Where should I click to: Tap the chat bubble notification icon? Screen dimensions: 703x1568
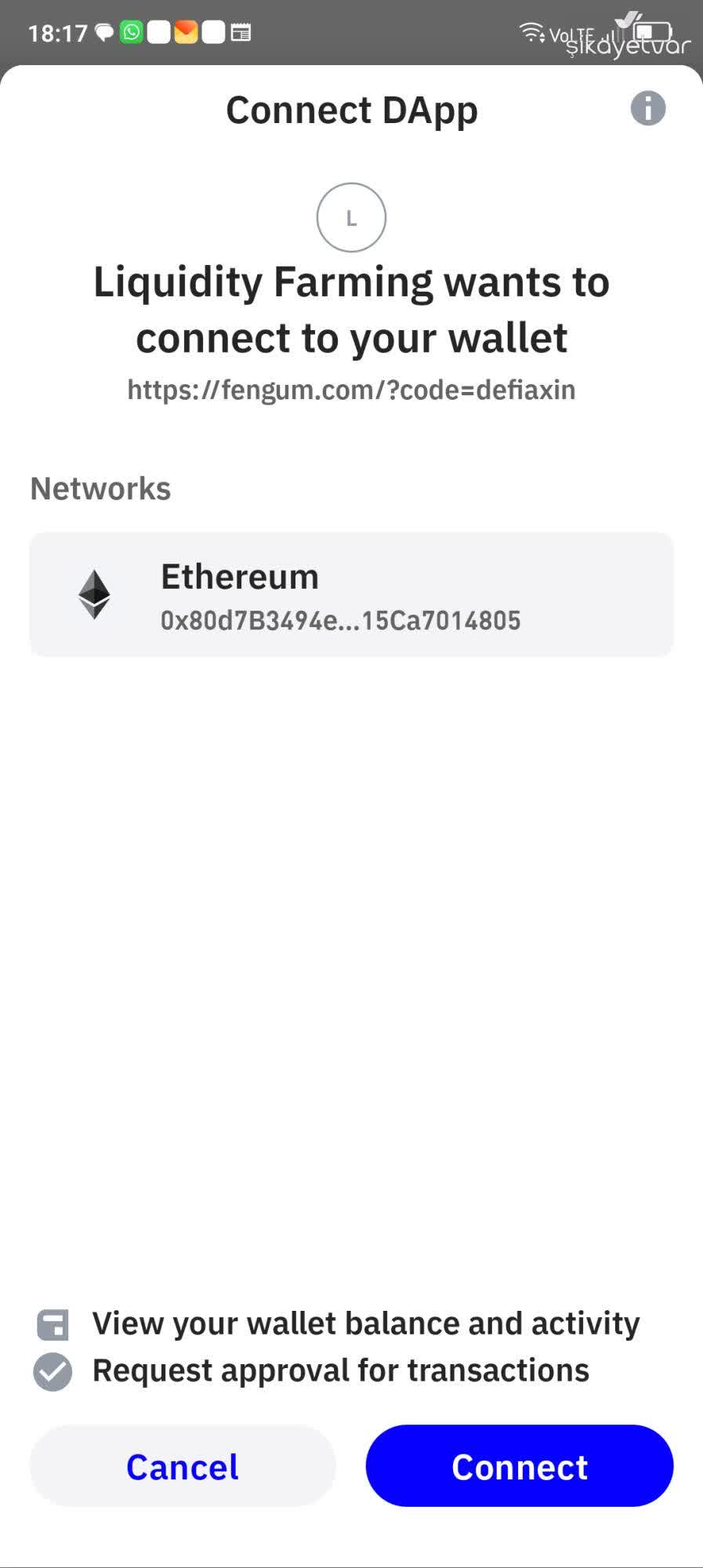[x=104, y=32]
